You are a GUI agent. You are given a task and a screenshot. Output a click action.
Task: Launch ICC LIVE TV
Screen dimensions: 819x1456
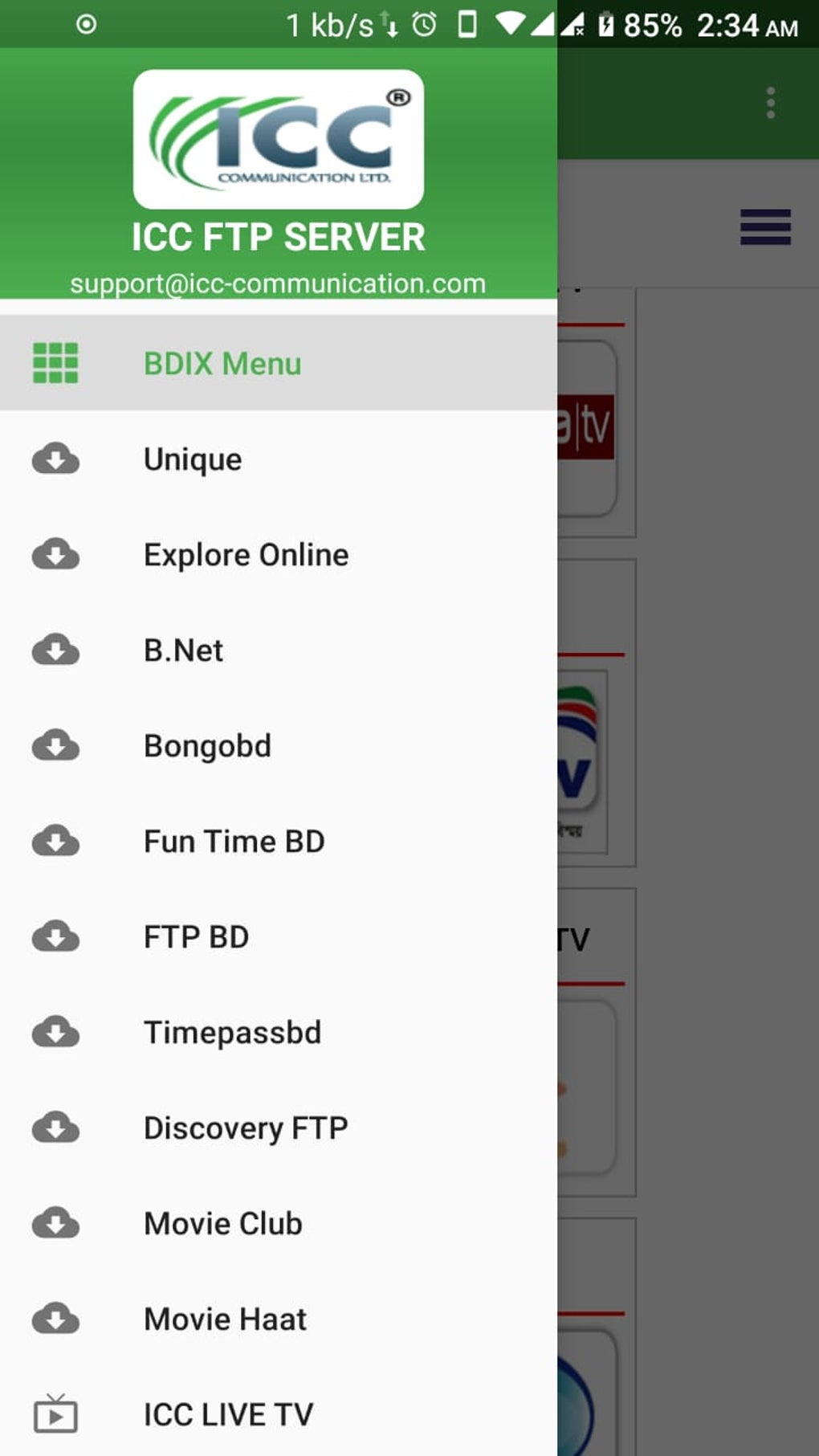[279, 1412]
